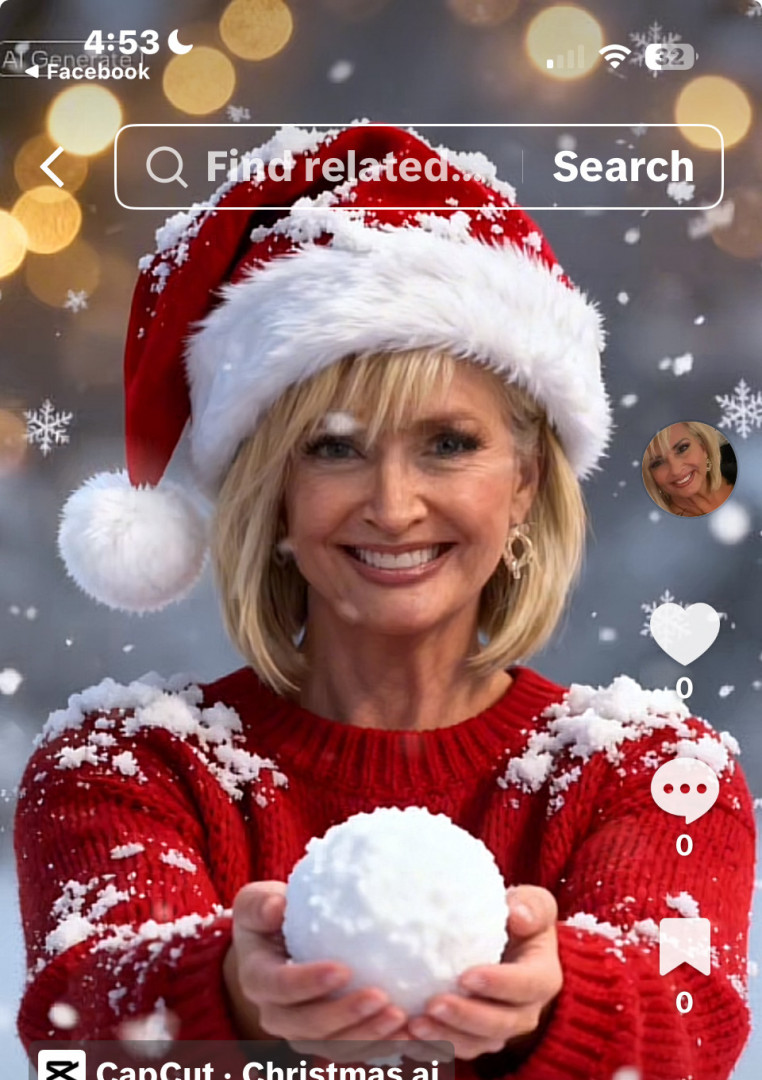Image resolution: width=762 pixels, height=1080 pixels.
Task: Open the creator's profile picture
Action: pos(688,469)
